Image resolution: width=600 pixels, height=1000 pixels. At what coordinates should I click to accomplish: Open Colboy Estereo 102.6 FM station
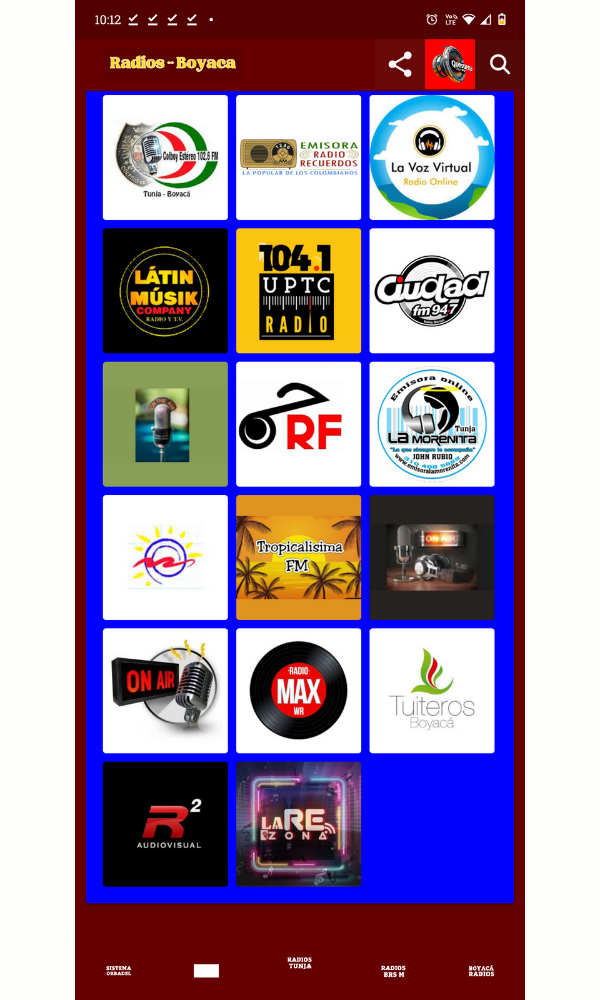point(165,157)
